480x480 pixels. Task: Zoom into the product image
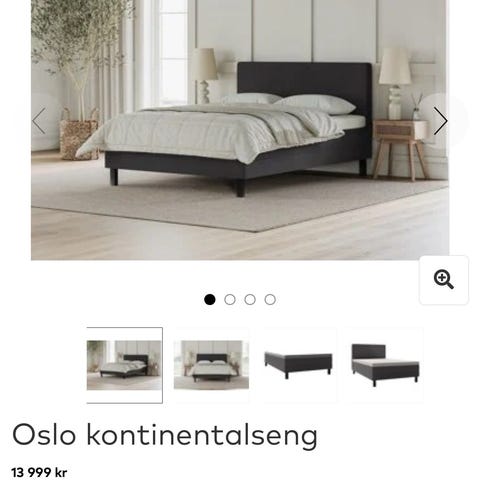[x=444, y=280]
